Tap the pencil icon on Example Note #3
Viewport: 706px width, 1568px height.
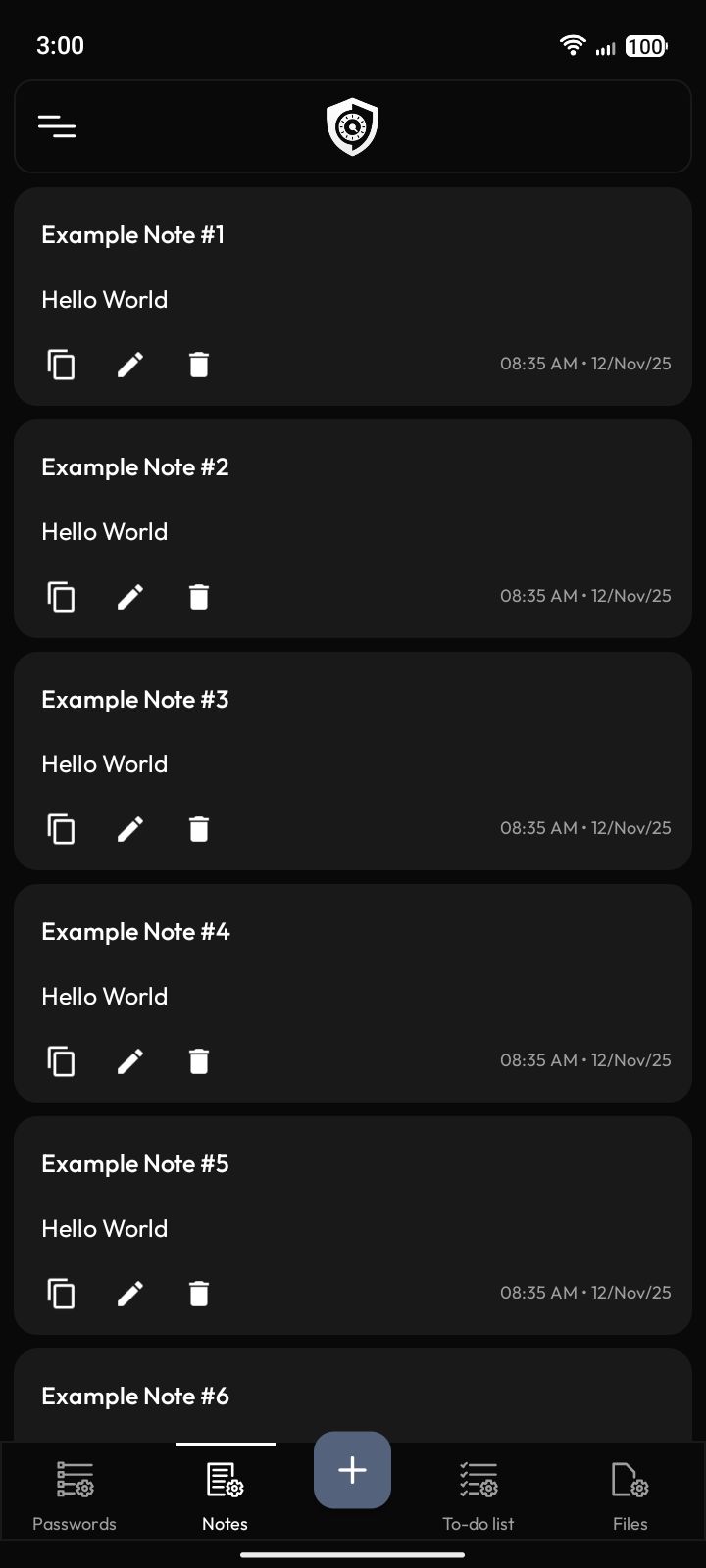point(130,829)
